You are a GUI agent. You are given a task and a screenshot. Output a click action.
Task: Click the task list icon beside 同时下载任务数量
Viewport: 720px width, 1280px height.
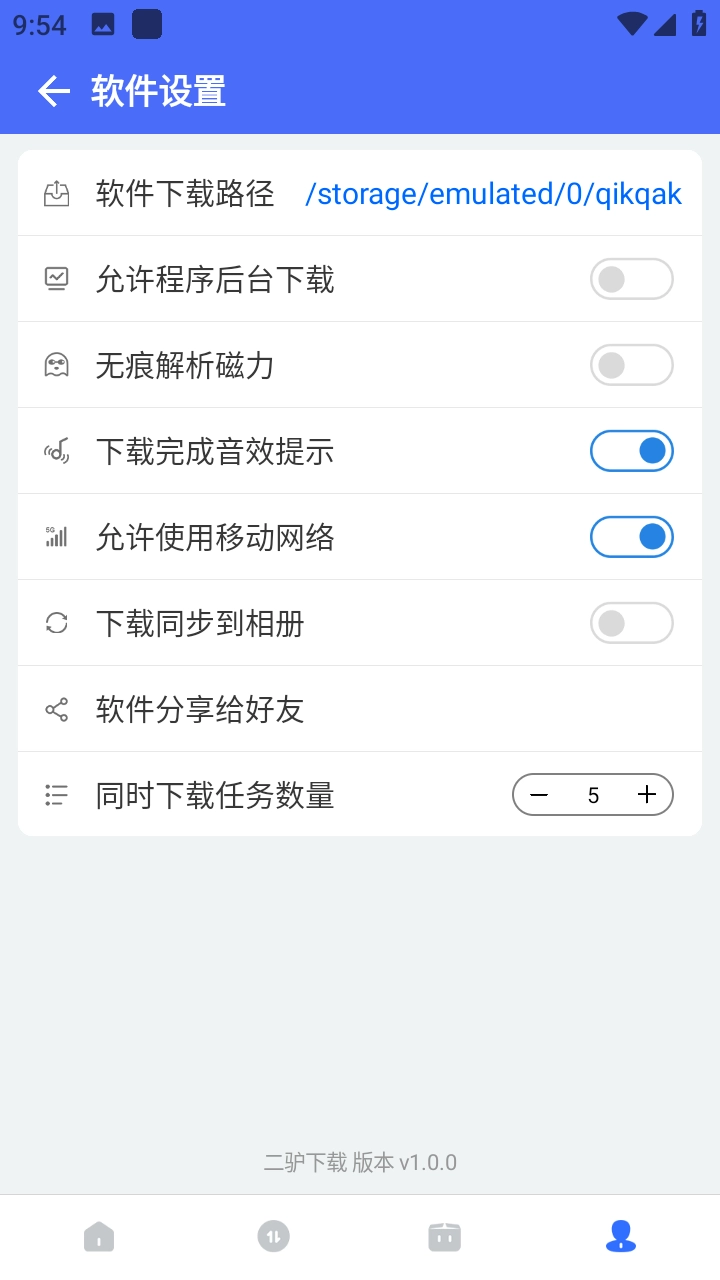[x=57, y=795]
